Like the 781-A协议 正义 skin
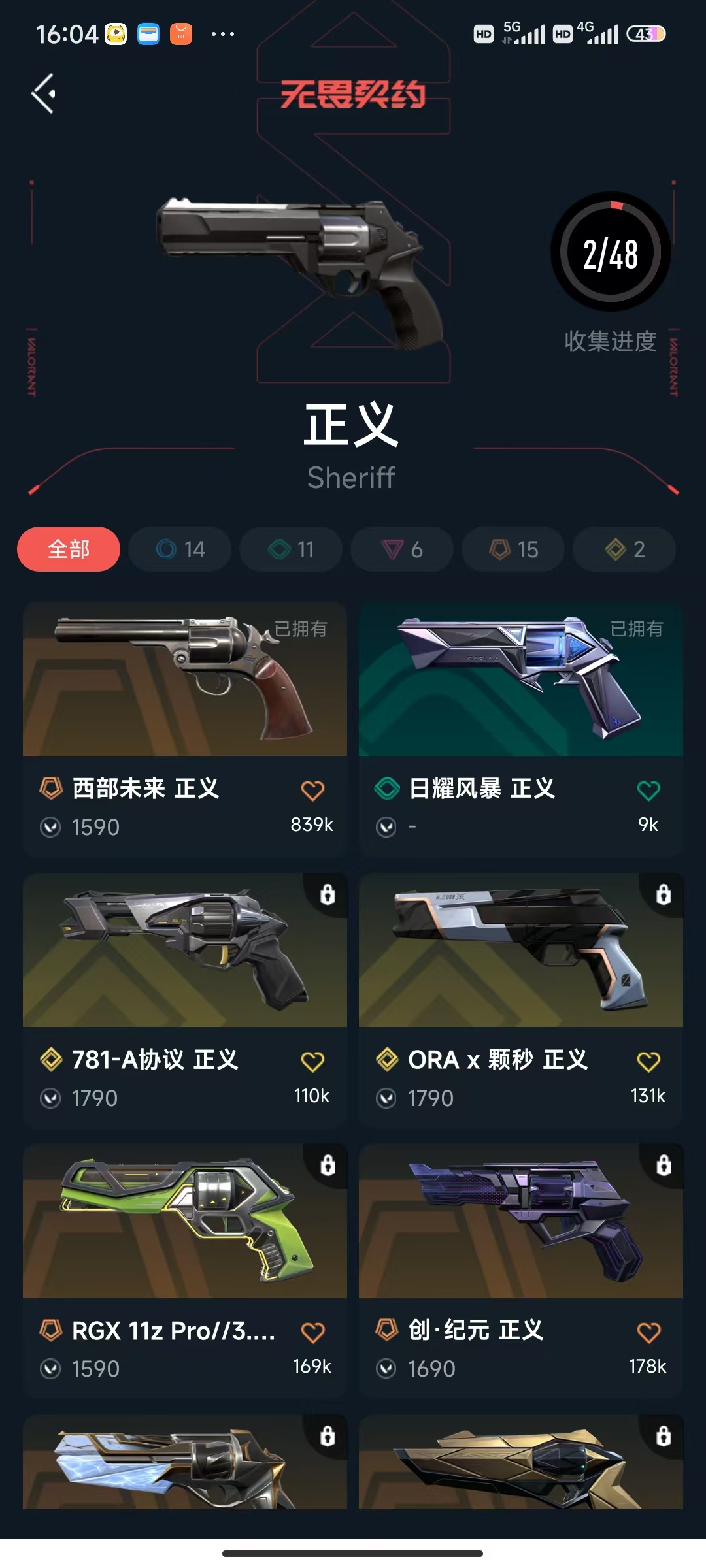 click(312, 1062)
